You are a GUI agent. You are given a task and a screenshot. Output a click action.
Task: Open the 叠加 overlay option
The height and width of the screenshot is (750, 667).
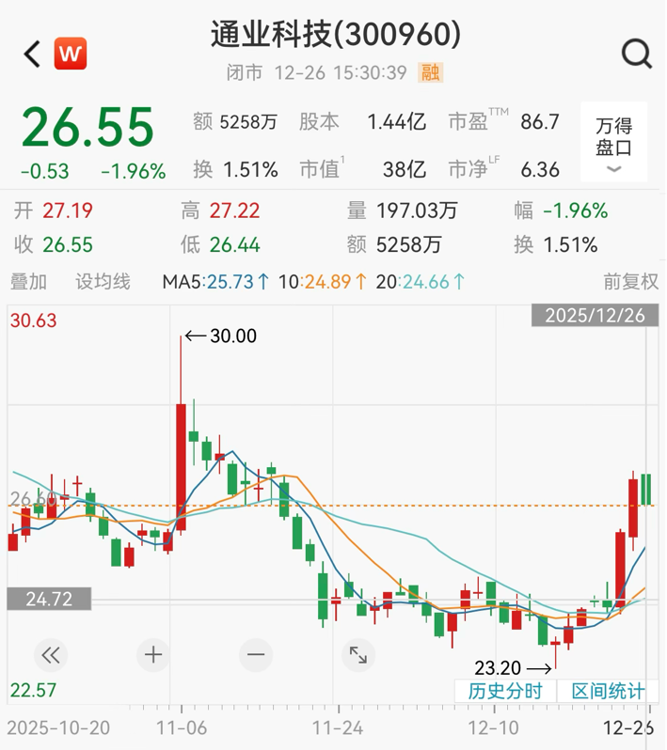tap(28, 282)
